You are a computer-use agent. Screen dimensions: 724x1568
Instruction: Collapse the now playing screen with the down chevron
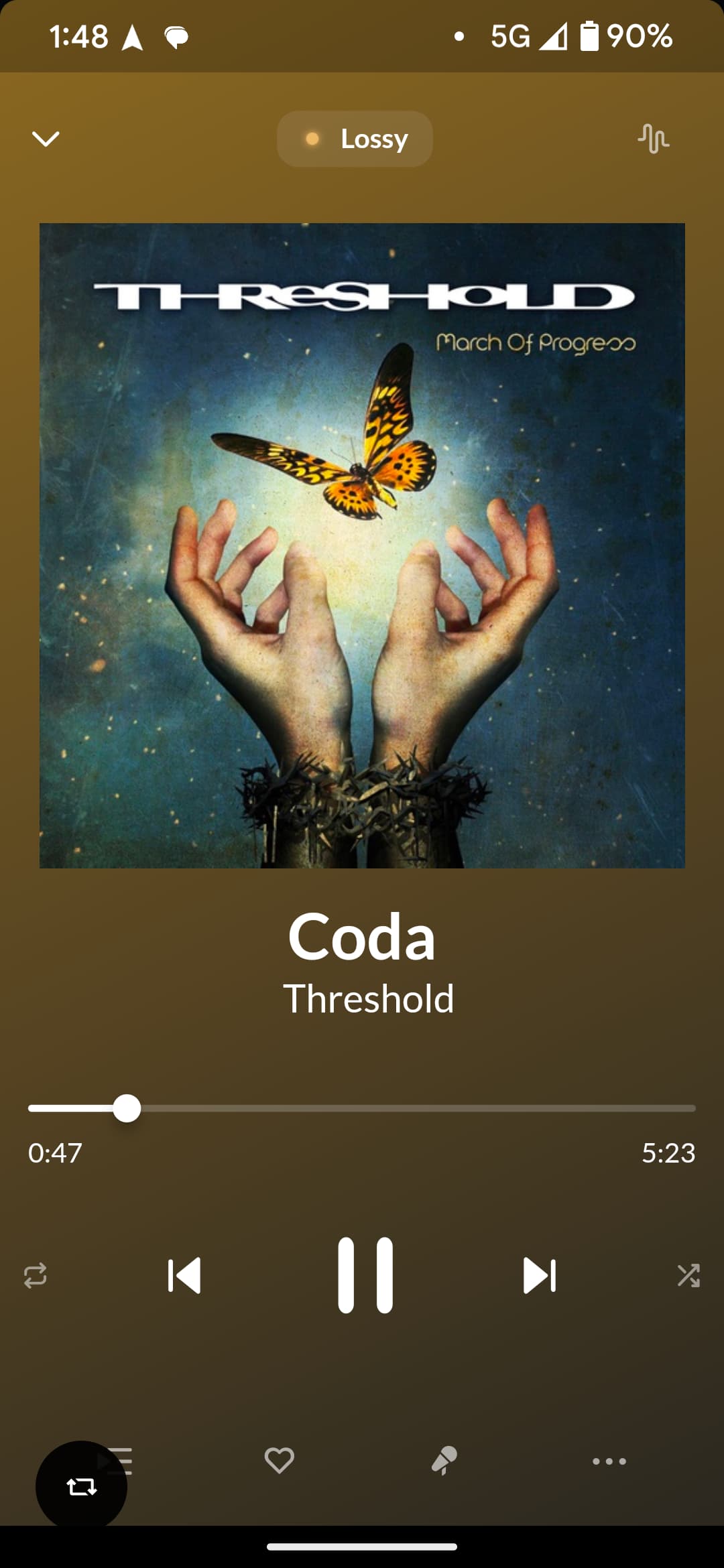(x=46, y=139)
